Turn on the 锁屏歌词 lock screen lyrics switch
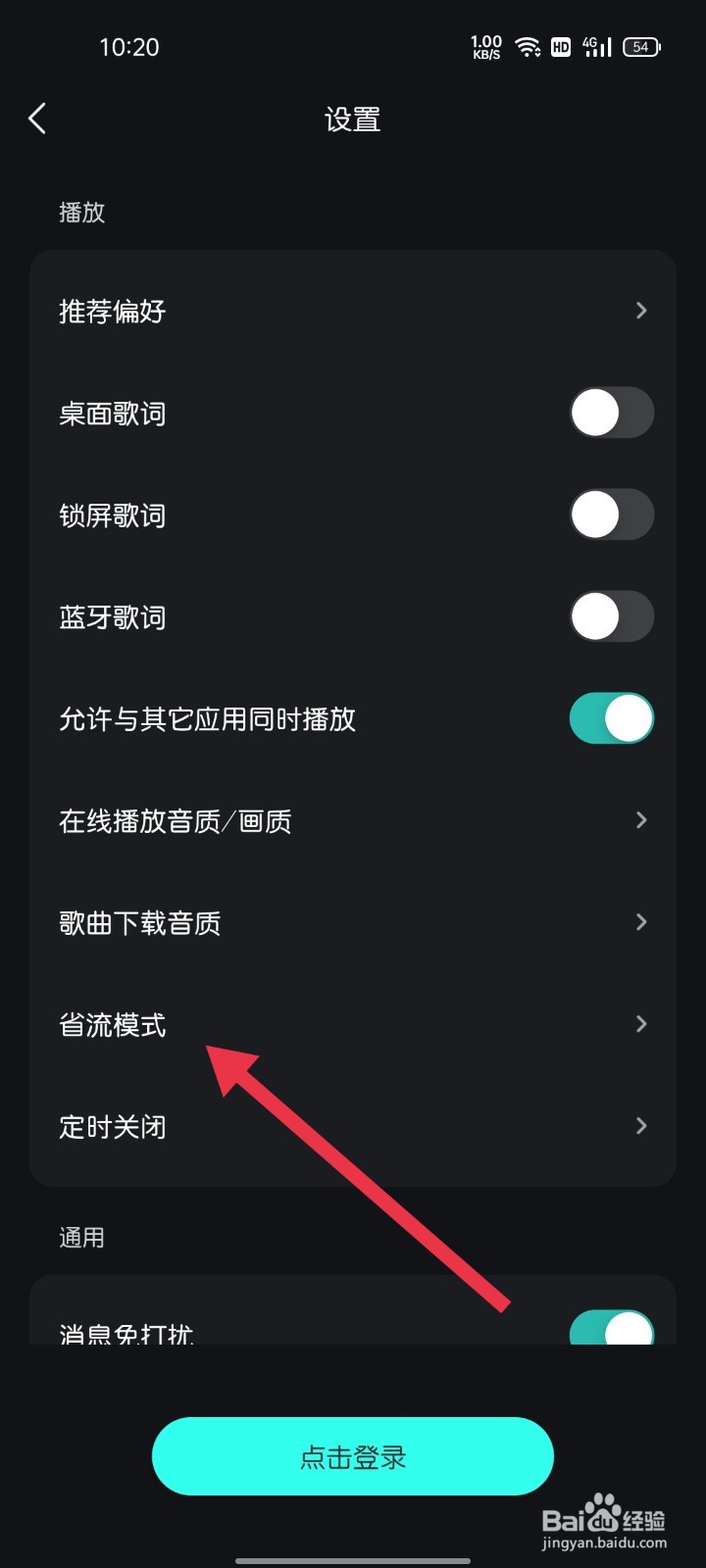 tap(611, 514)
